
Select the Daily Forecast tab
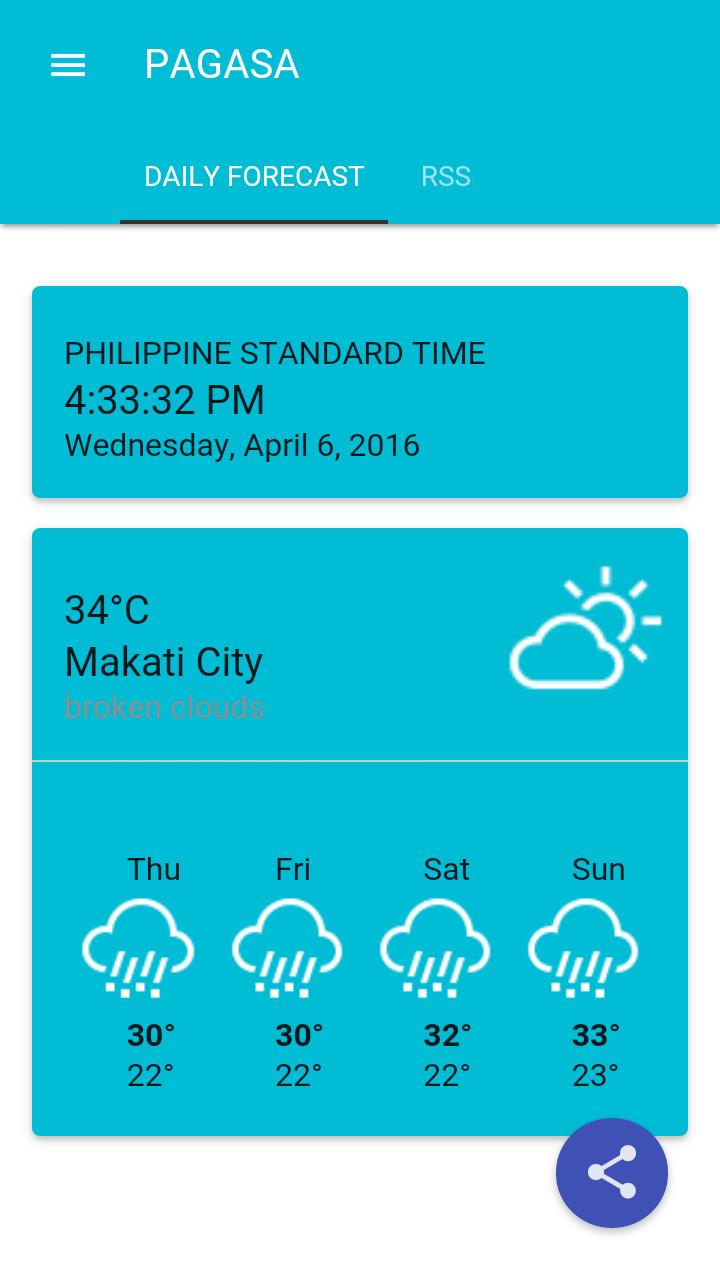coord(254,177)
